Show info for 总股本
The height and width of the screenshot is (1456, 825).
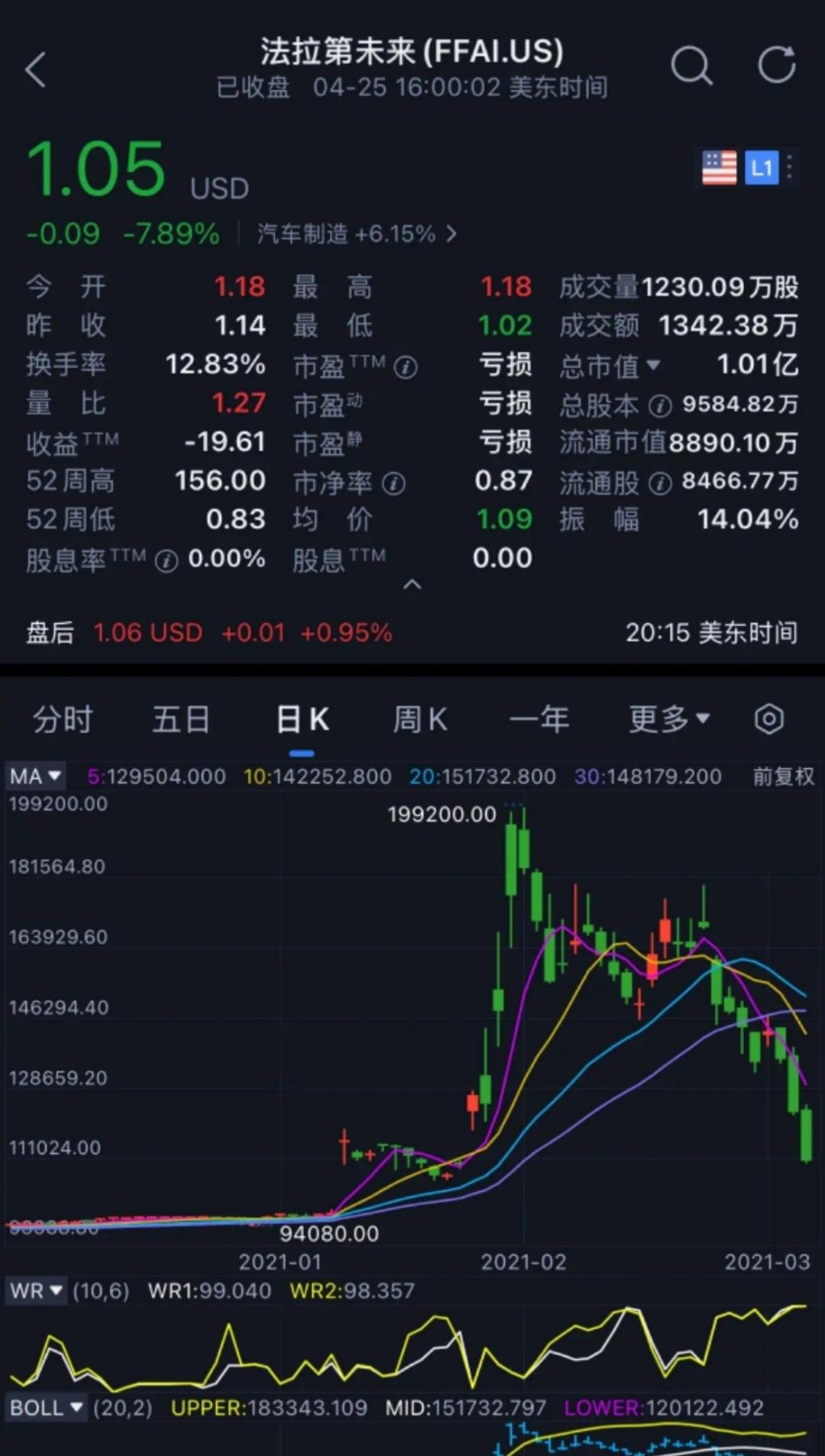tap(660, 405)
